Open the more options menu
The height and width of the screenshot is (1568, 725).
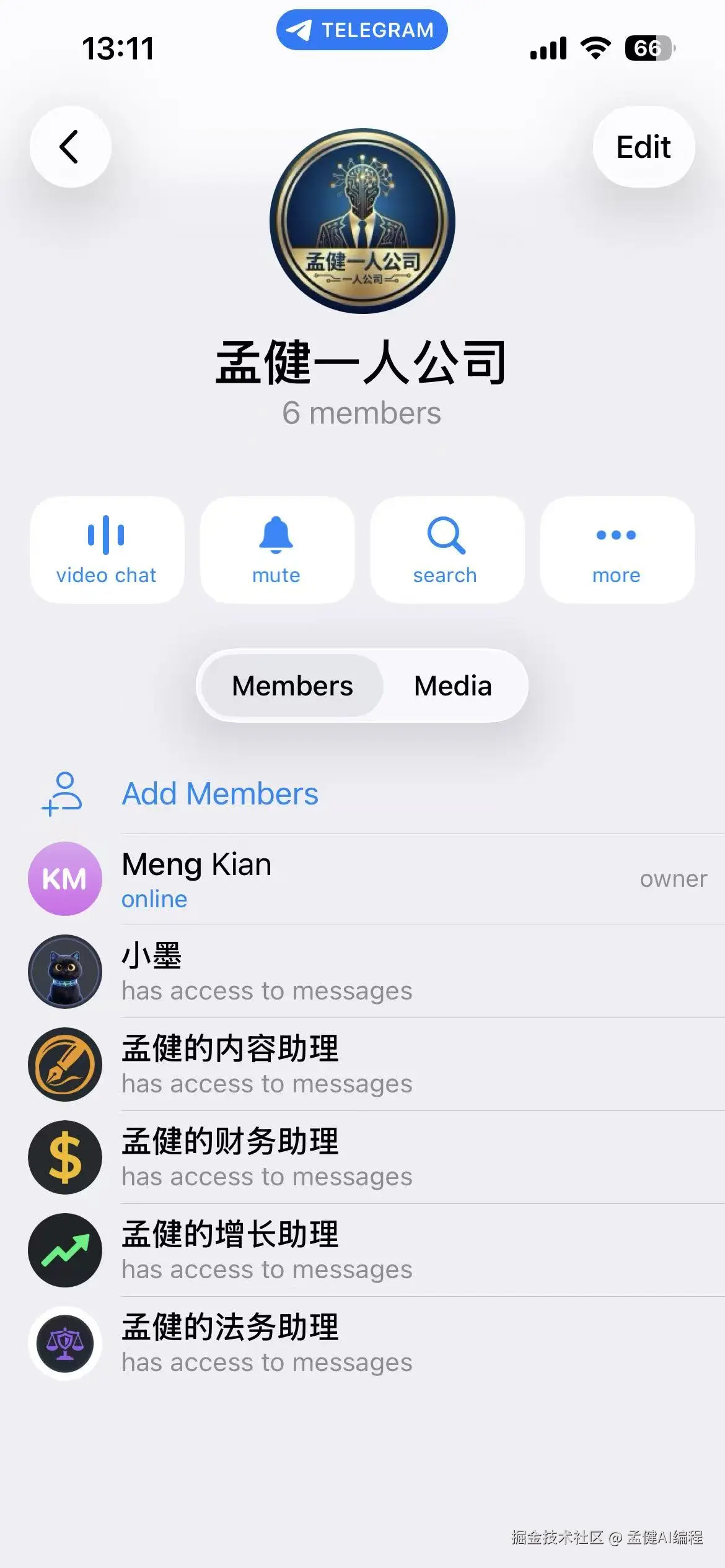[x=617, y=550]
